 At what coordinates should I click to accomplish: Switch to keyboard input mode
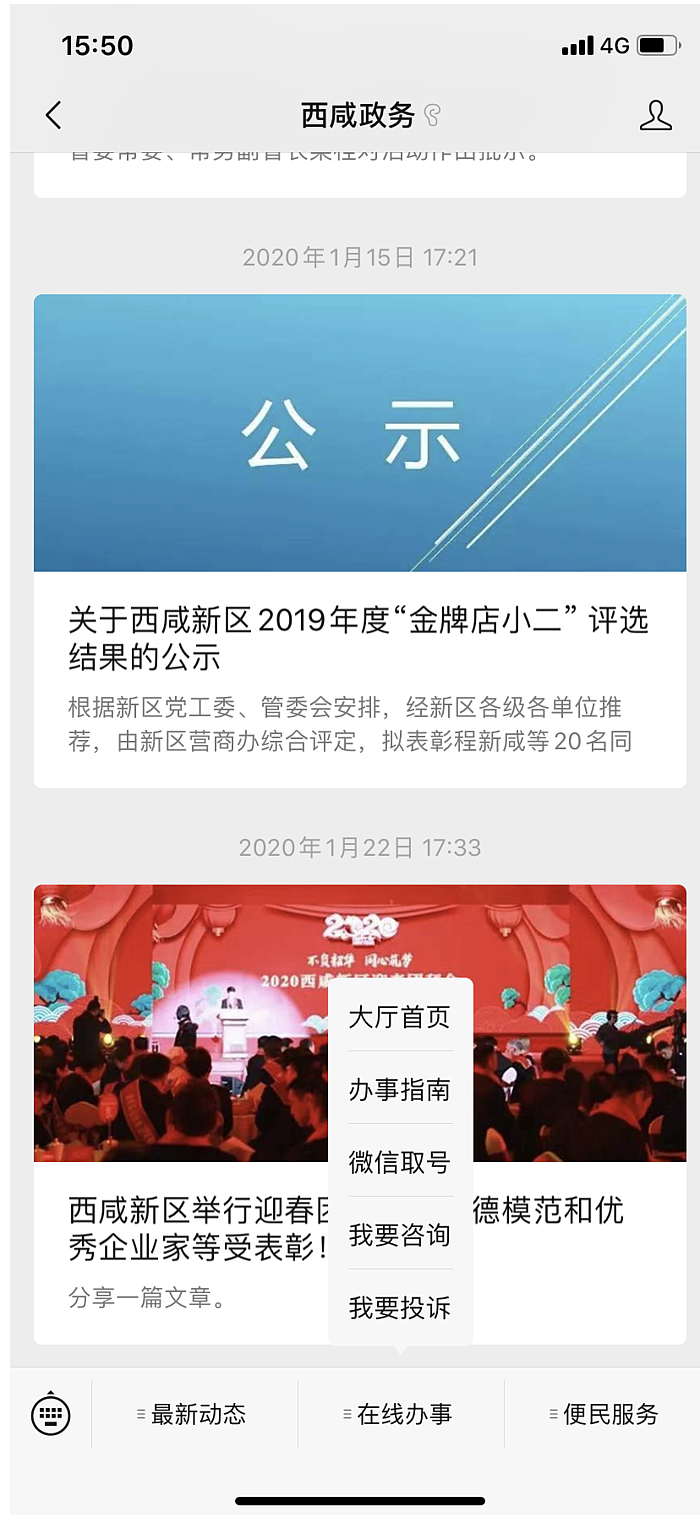51,1414
